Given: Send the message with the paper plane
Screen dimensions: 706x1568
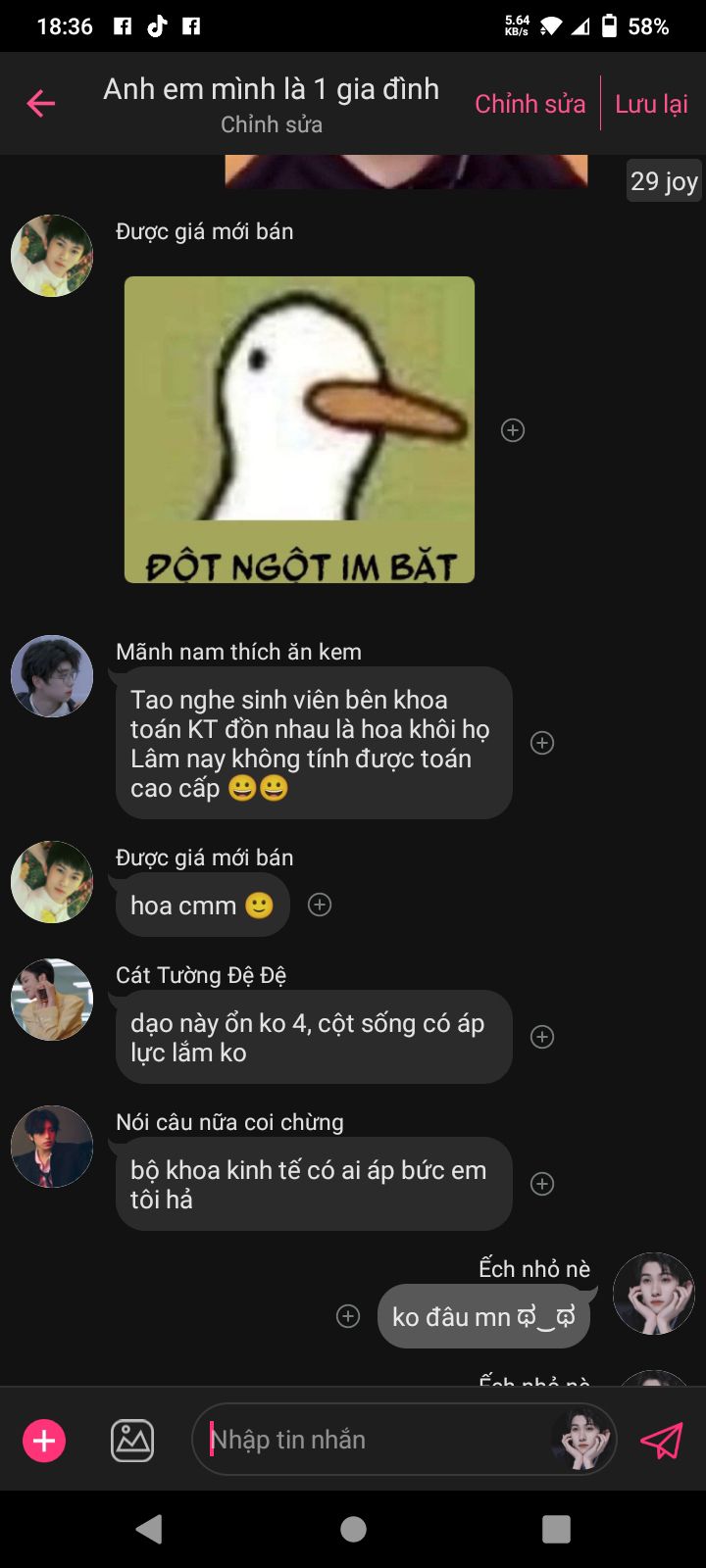Looking at the screenshot, I should point(662,1441).
